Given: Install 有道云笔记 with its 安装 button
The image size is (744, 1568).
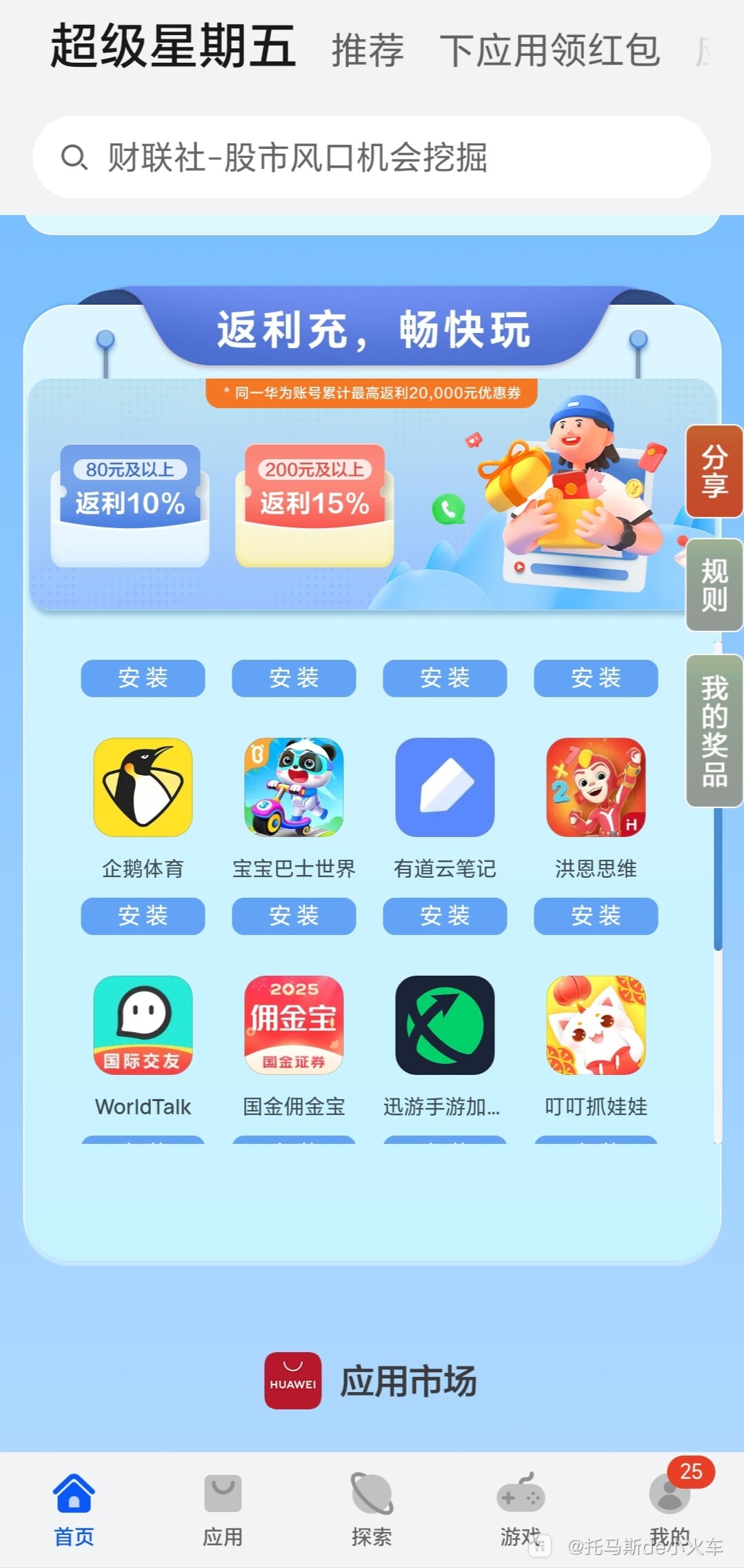Looking at the screenshot, I should pyautogui.click(x=445, y=916).
